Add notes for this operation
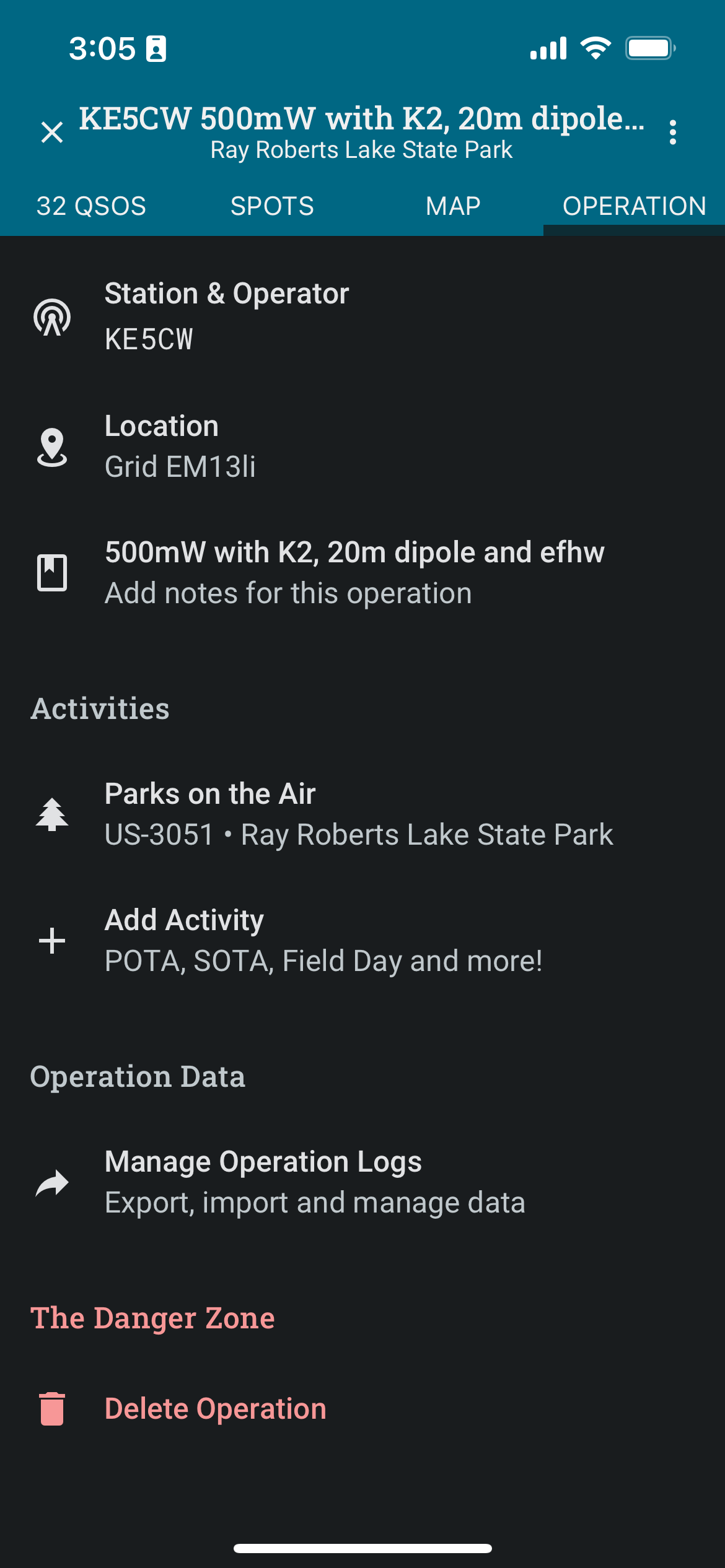This screenshot has height=1568, width=725. click(x=362, y=573)
